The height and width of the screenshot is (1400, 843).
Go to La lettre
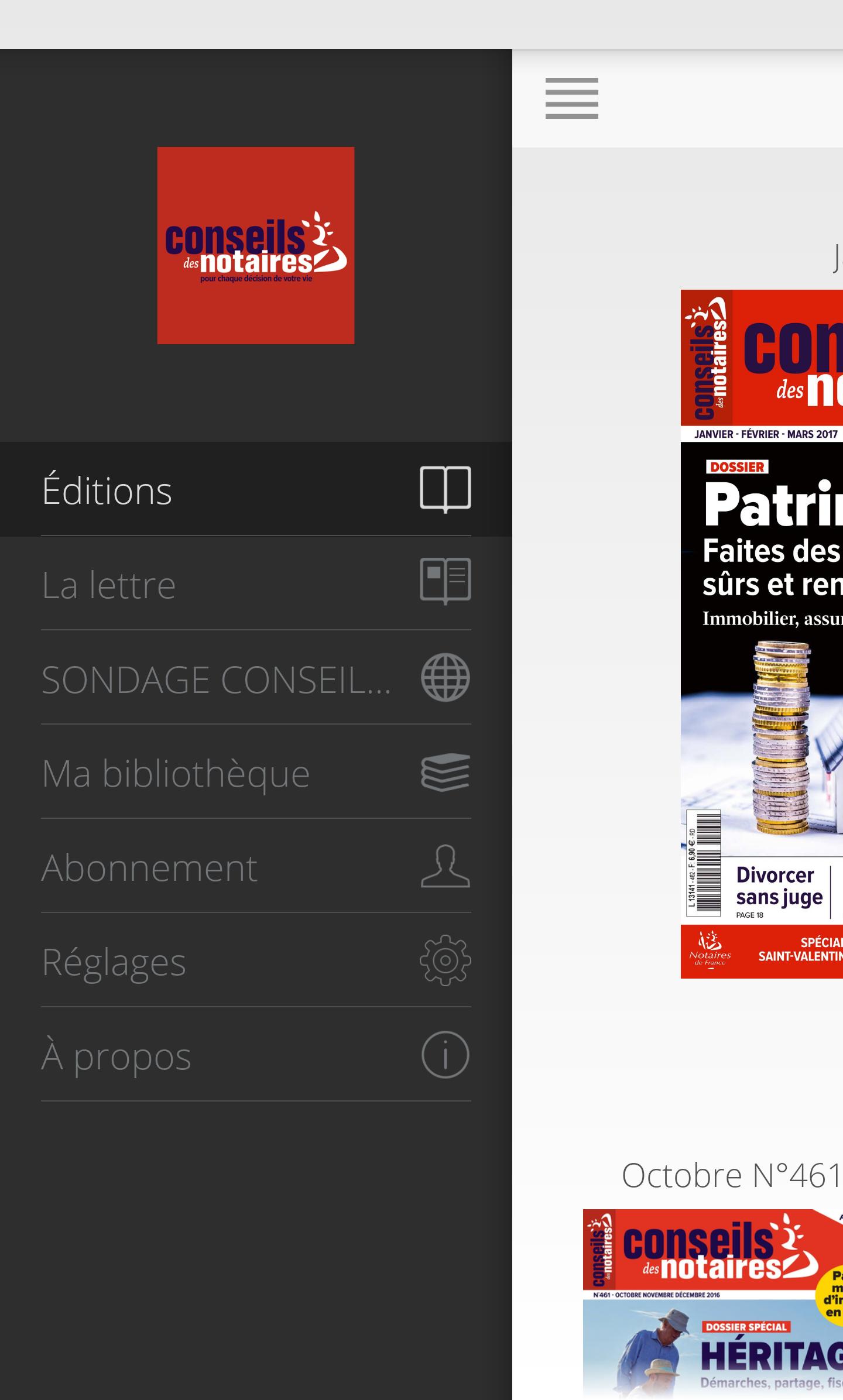[x=255, y=584]
